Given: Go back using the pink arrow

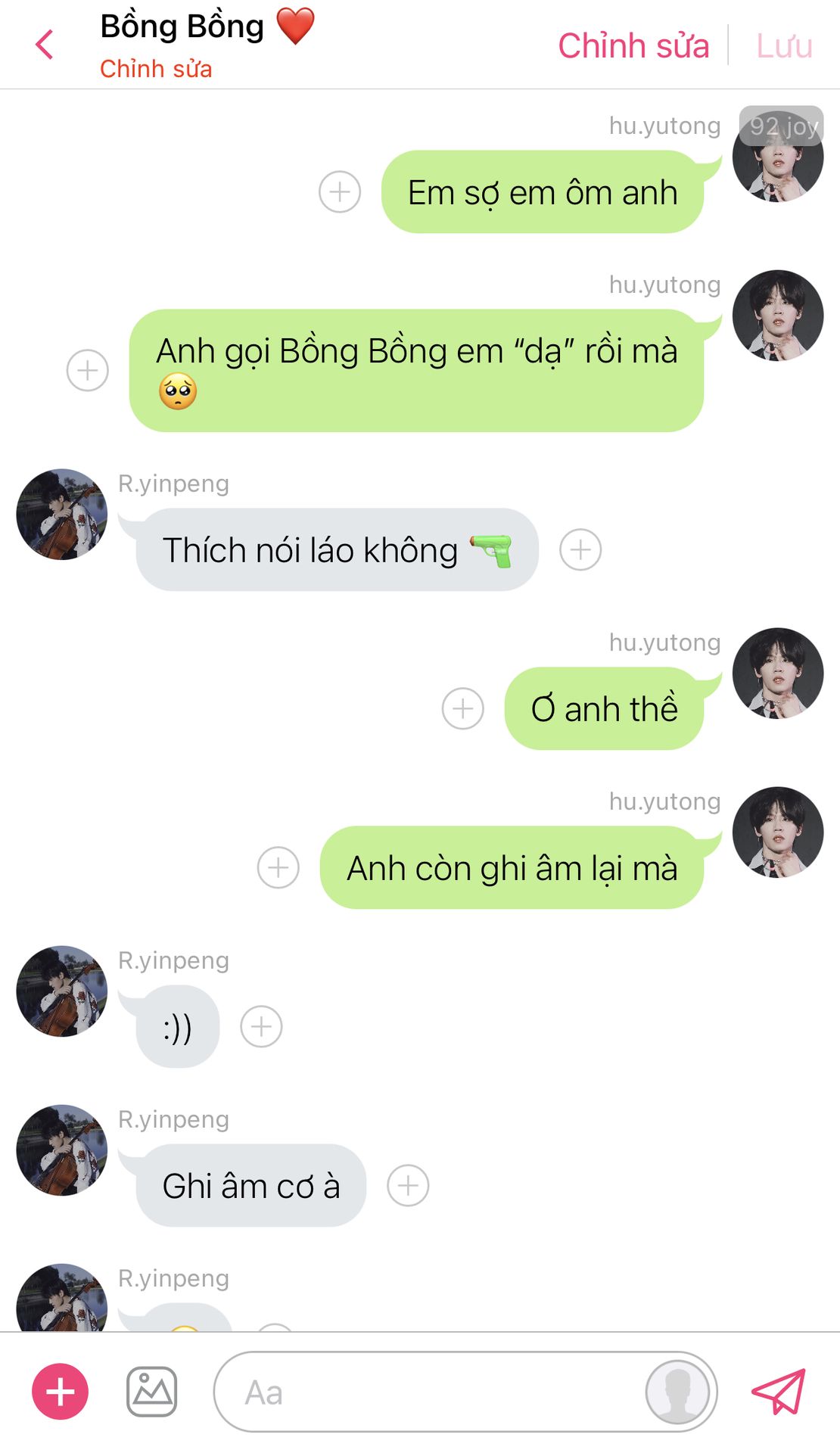Looking at the screenshot, I should 45,45.
